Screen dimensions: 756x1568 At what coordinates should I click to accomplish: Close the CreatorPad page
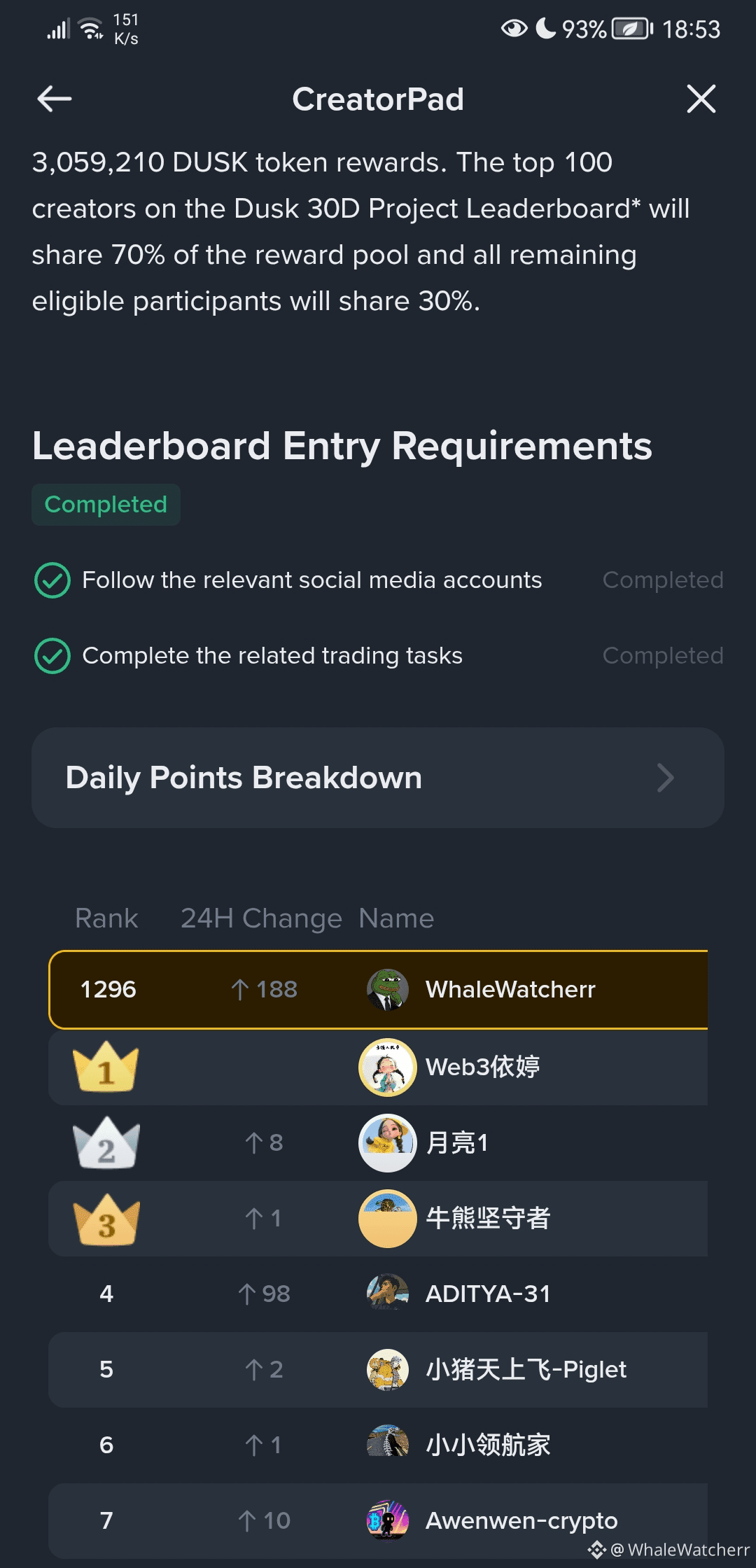(x=701, y=99)
